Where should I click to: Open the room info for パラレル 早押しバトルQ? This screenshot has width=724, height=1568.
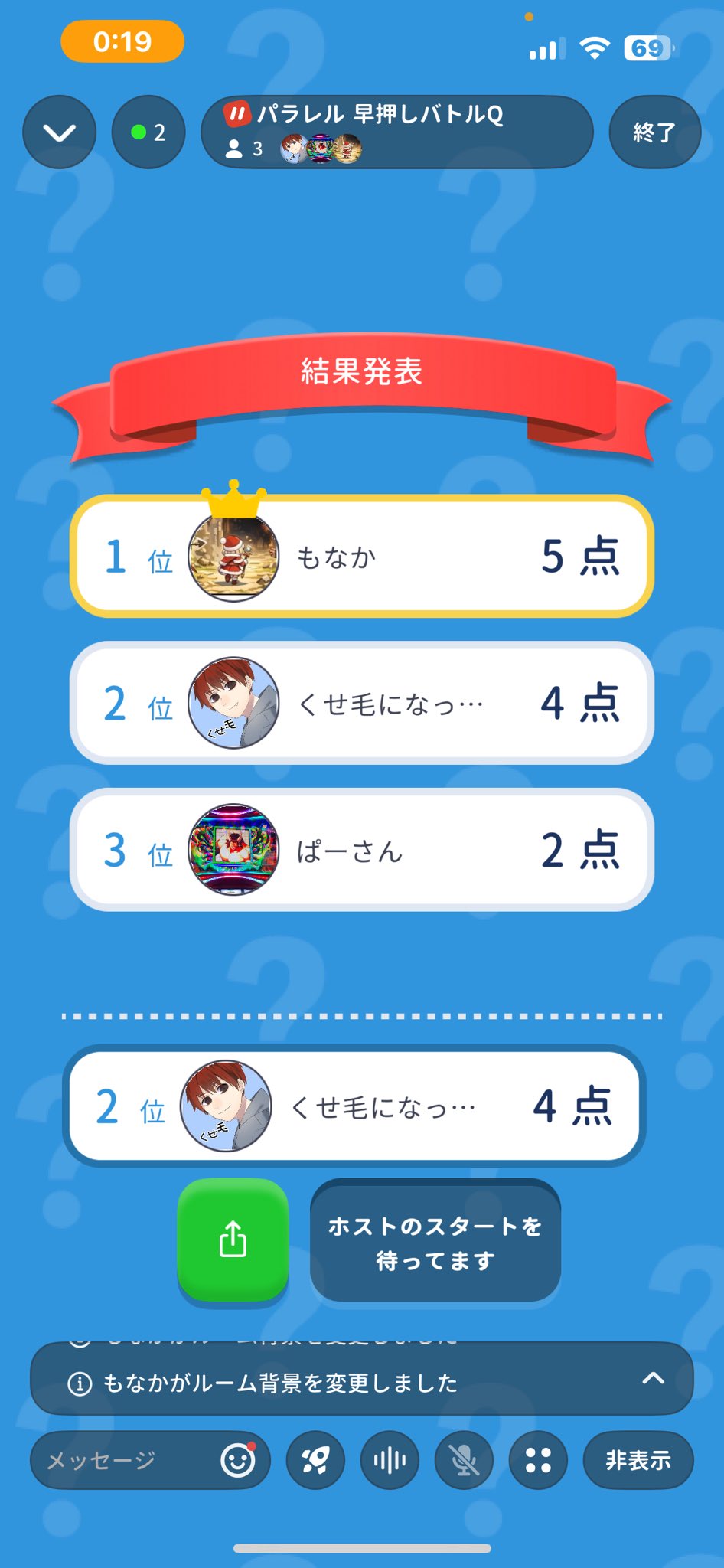click(396, 132)
